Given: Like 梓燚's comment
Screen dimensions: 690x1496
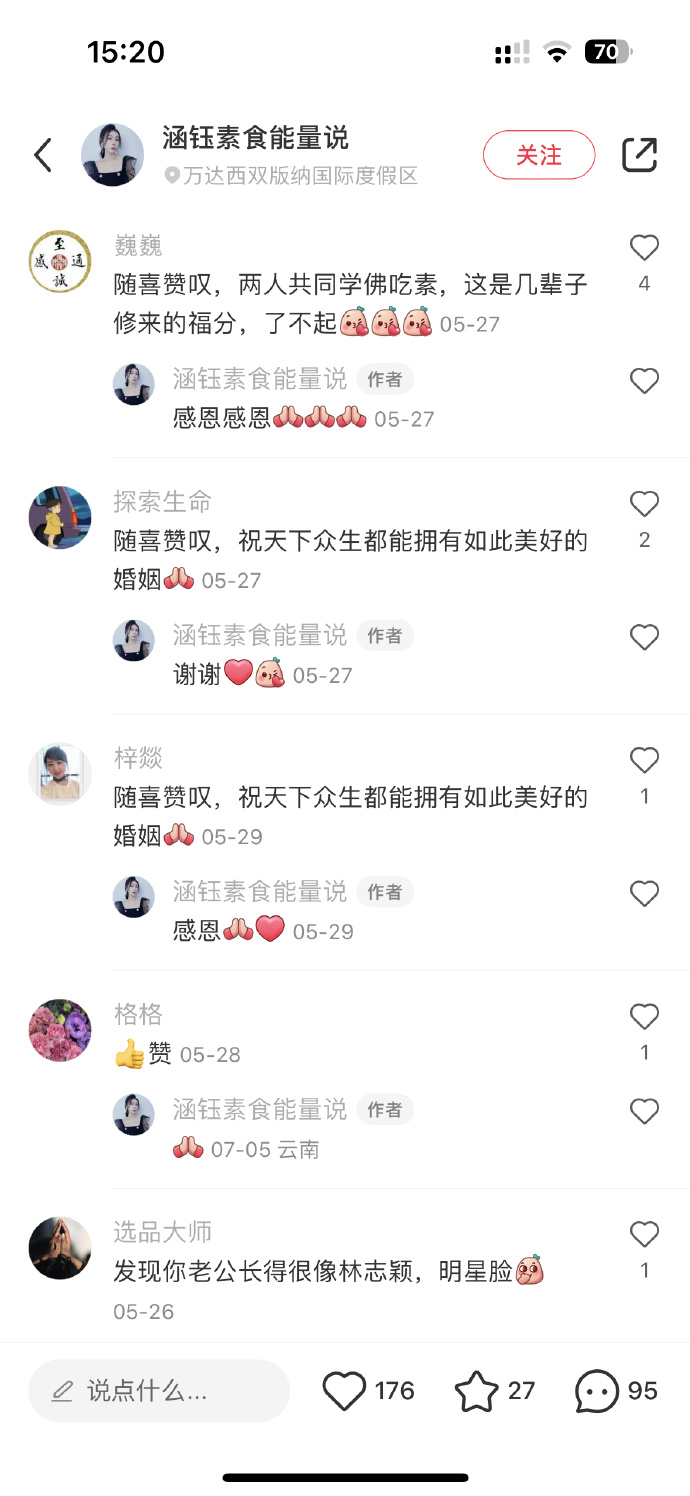Looking at the screenshot, I should click(644, 761).
